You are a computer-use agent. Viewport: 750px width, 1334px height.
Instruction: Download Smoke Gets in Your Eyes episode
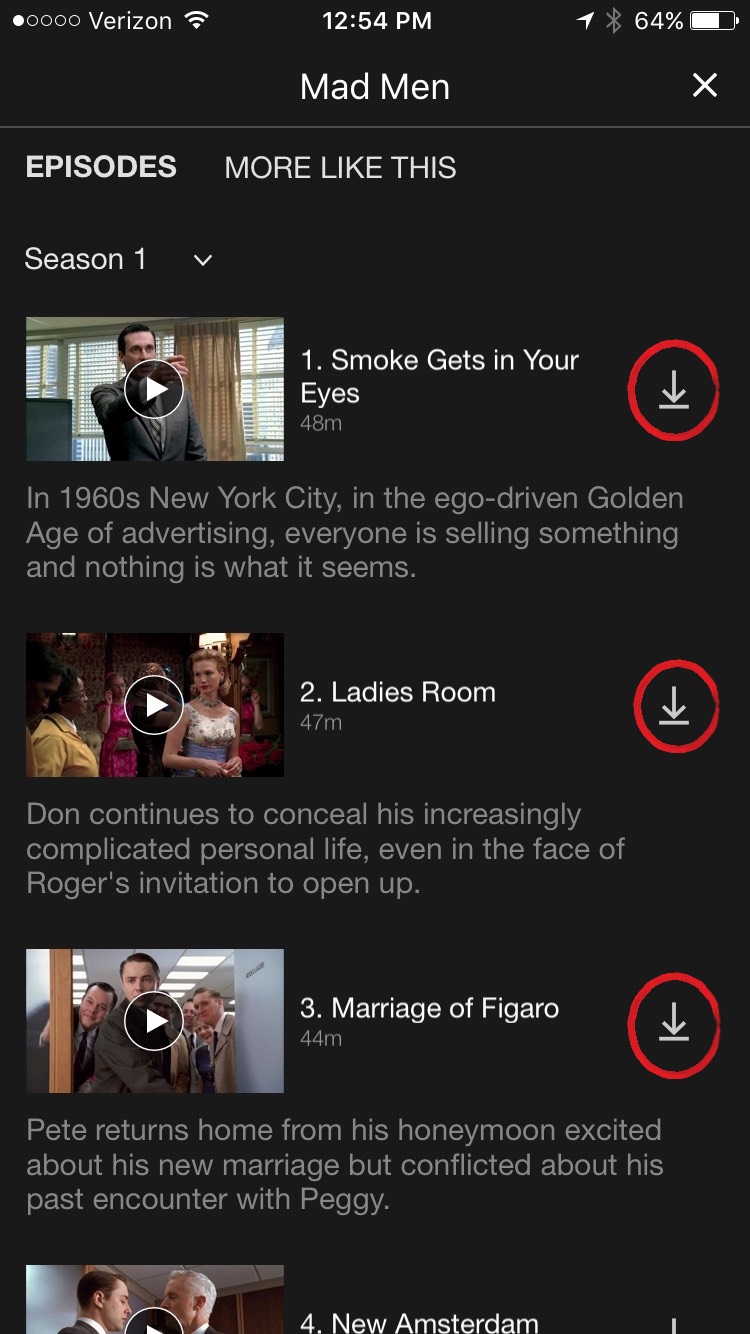pyautogui.click(x=674, y=390)
